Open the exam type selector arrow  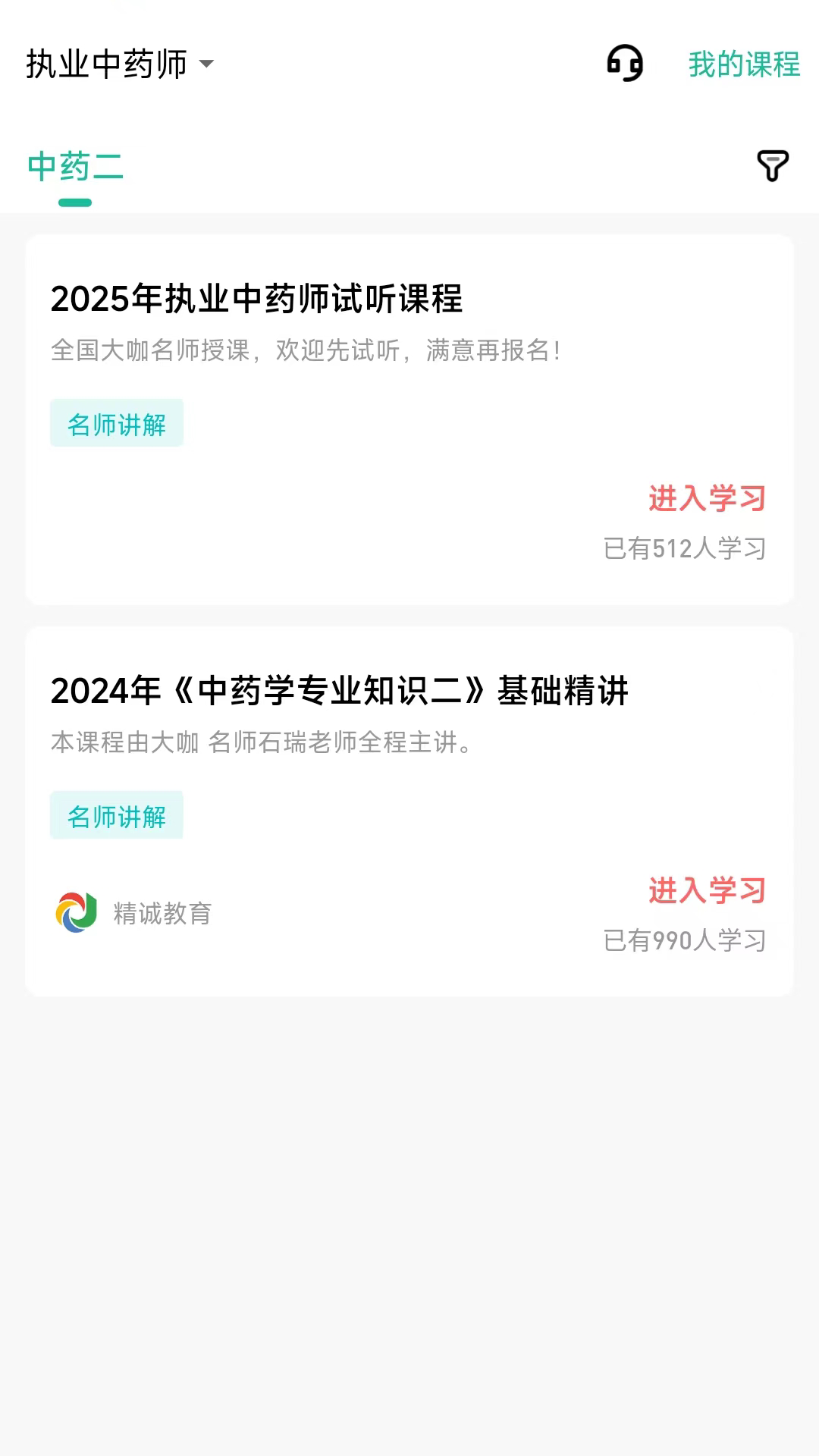(206, 64)
